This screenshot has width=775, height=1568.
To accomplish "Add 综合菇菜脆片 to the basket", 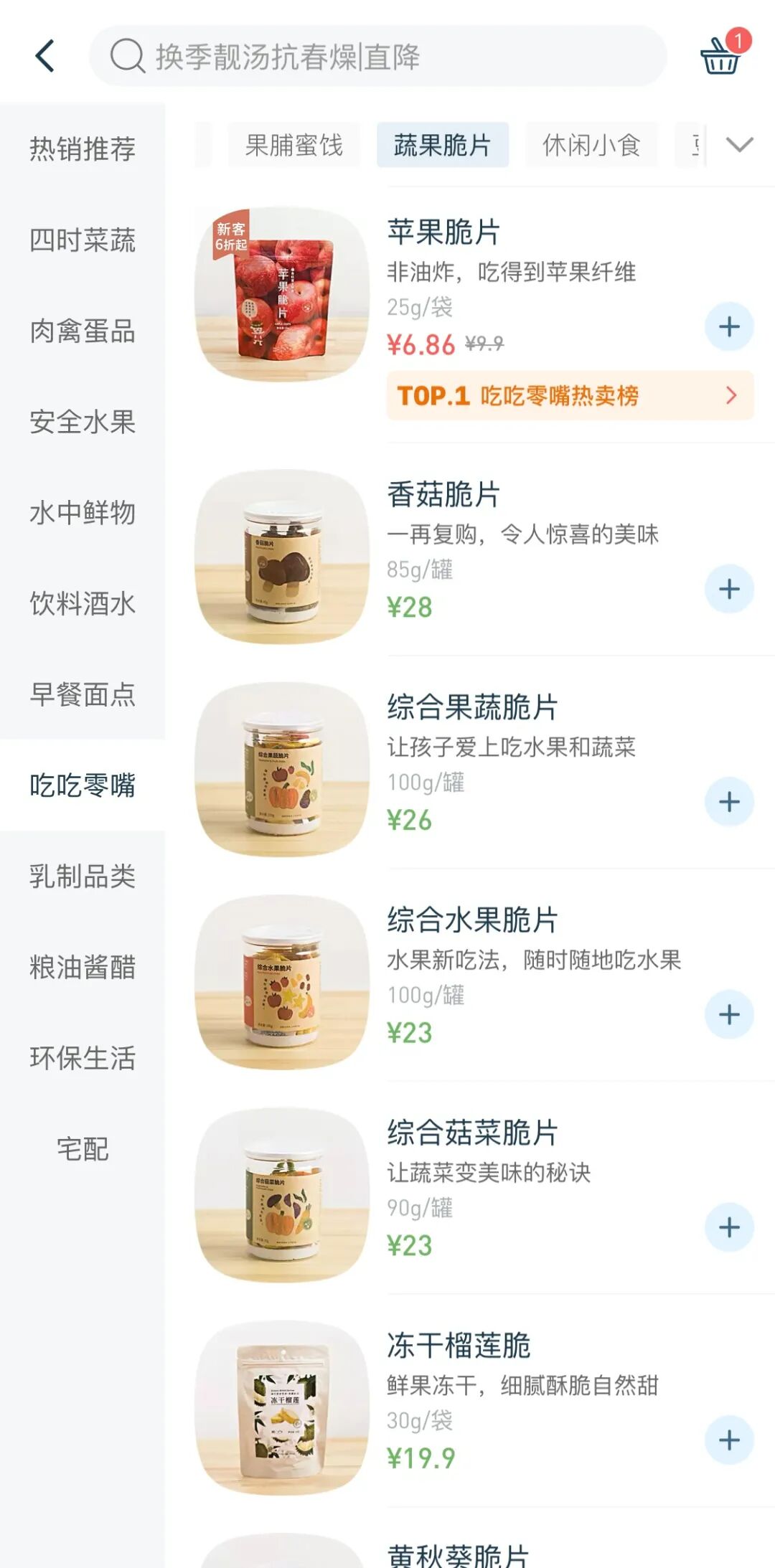I will click(x=729, y=1227).
